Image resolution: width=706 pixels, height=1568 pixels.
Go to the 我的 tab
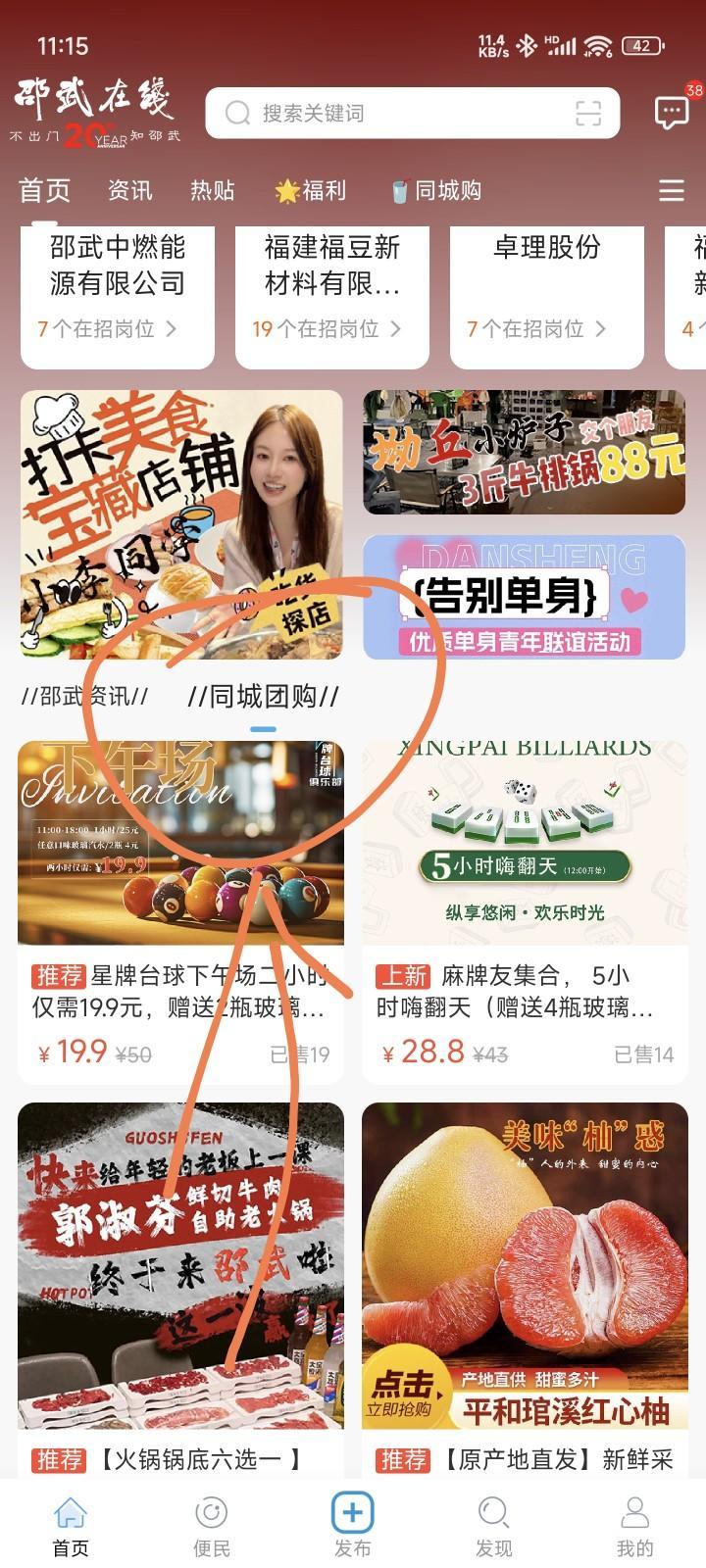(x=634, y=1527)
